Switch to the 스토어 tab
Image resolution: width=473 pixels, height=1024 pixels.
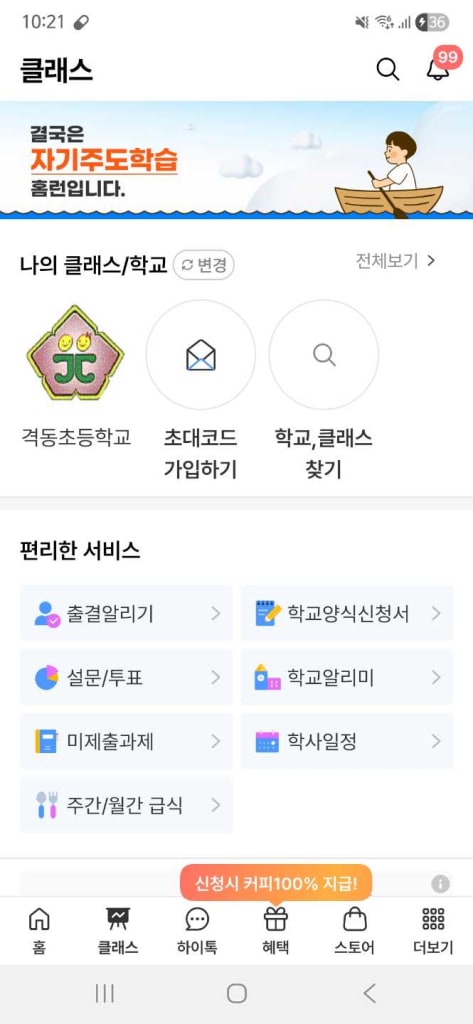click(355, 931)
